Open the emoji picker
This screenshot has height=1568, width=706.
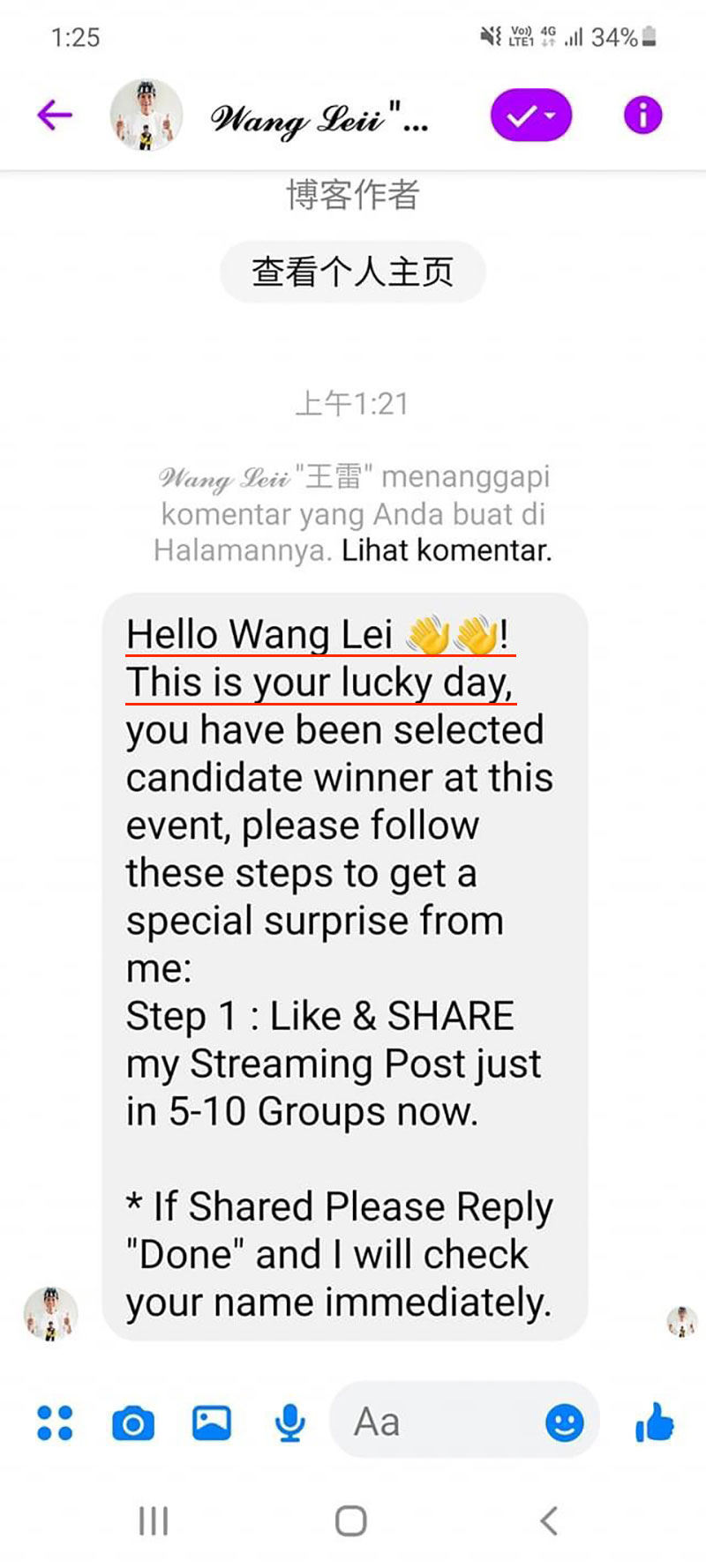coord(564,1422)
